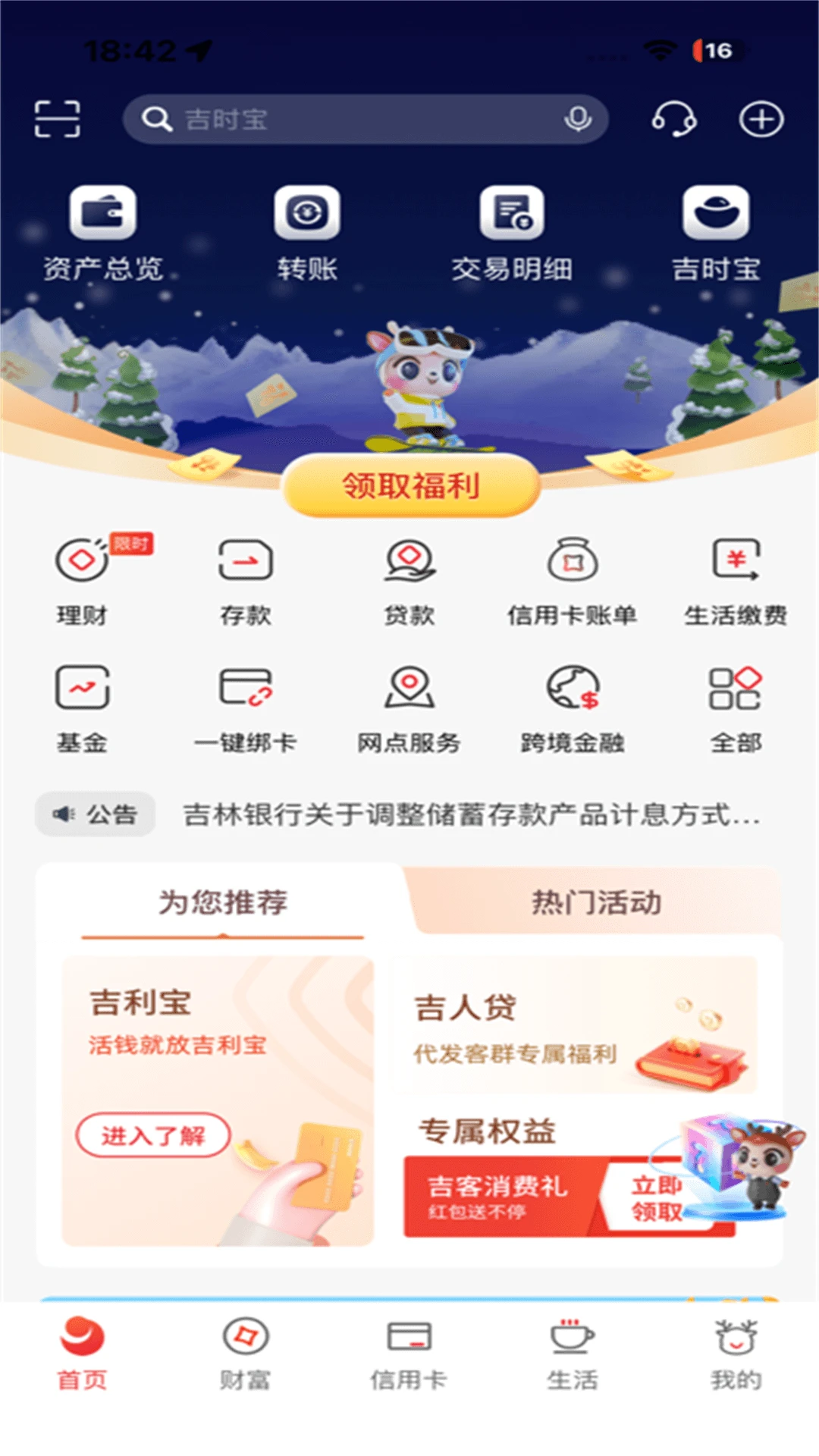This screenshot has height=1456, width=819.
Task: Open the QR code scanner
Action: pyautogui.click(x=58, y=119)
